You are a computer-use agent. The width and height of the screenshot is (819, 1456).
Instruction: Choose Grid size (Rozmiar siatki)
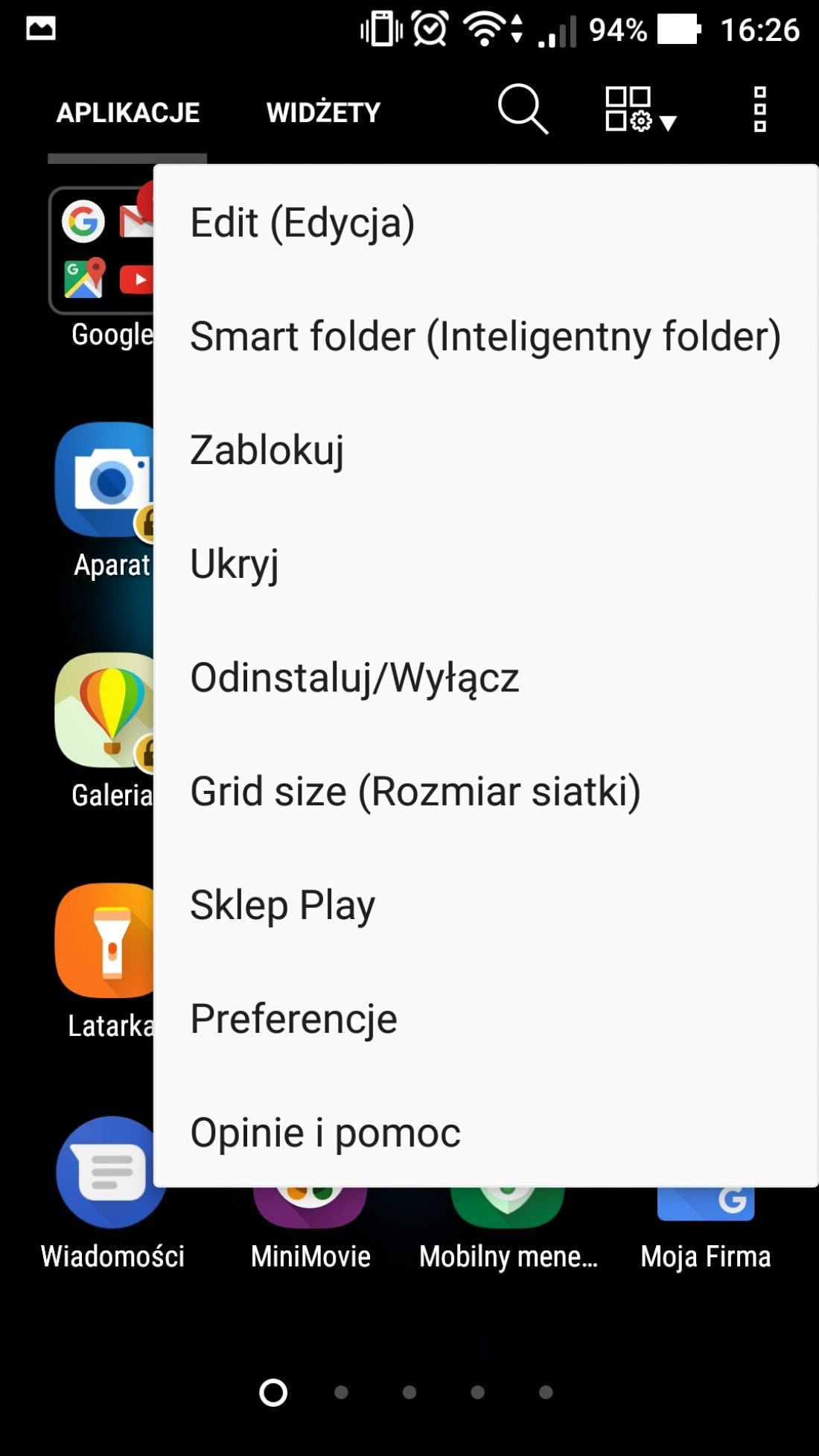pos(485,791)
